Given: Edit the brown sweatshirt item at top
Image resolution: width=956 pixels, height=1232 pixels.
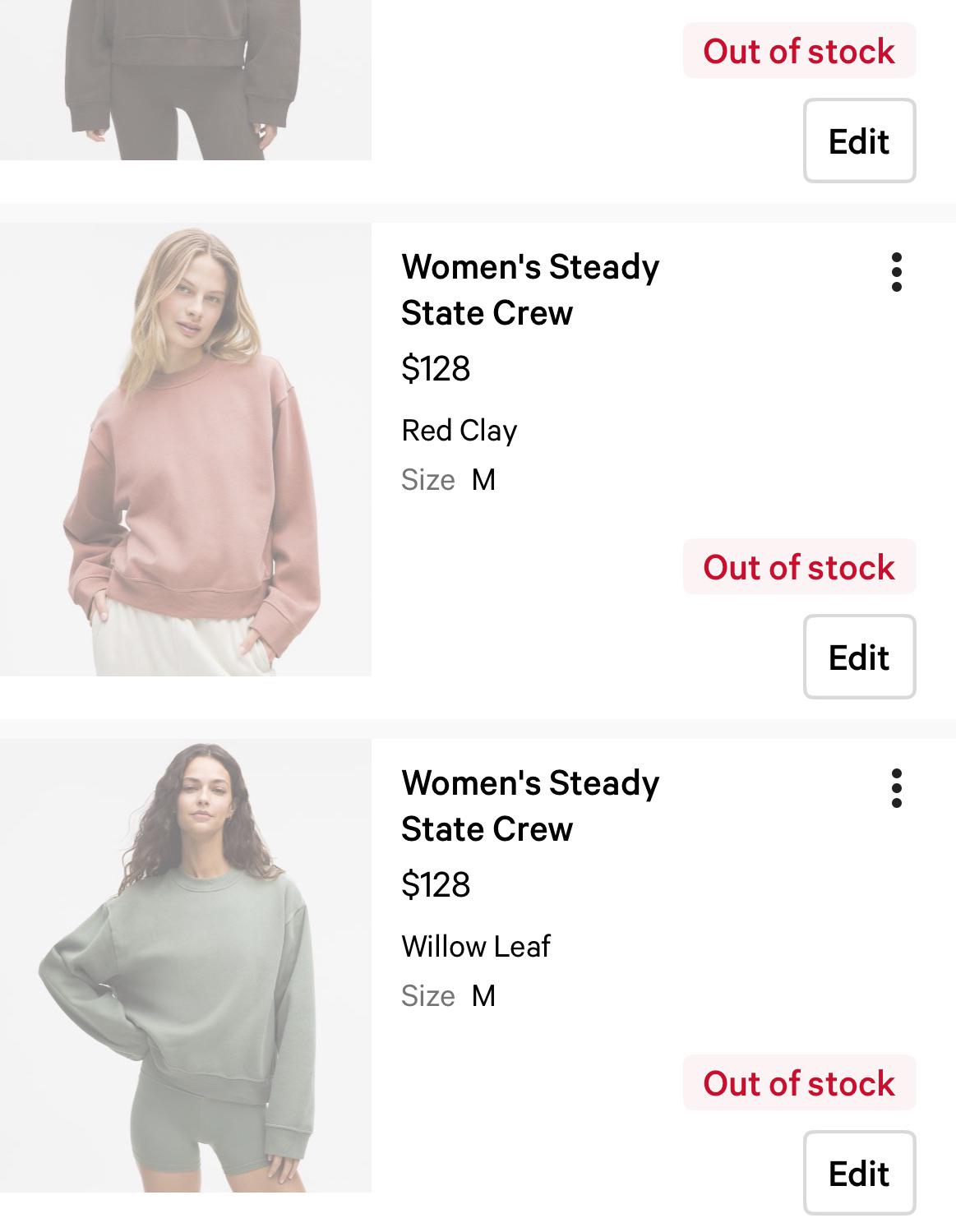Looking at the screenshot, I should pos(859,141).
